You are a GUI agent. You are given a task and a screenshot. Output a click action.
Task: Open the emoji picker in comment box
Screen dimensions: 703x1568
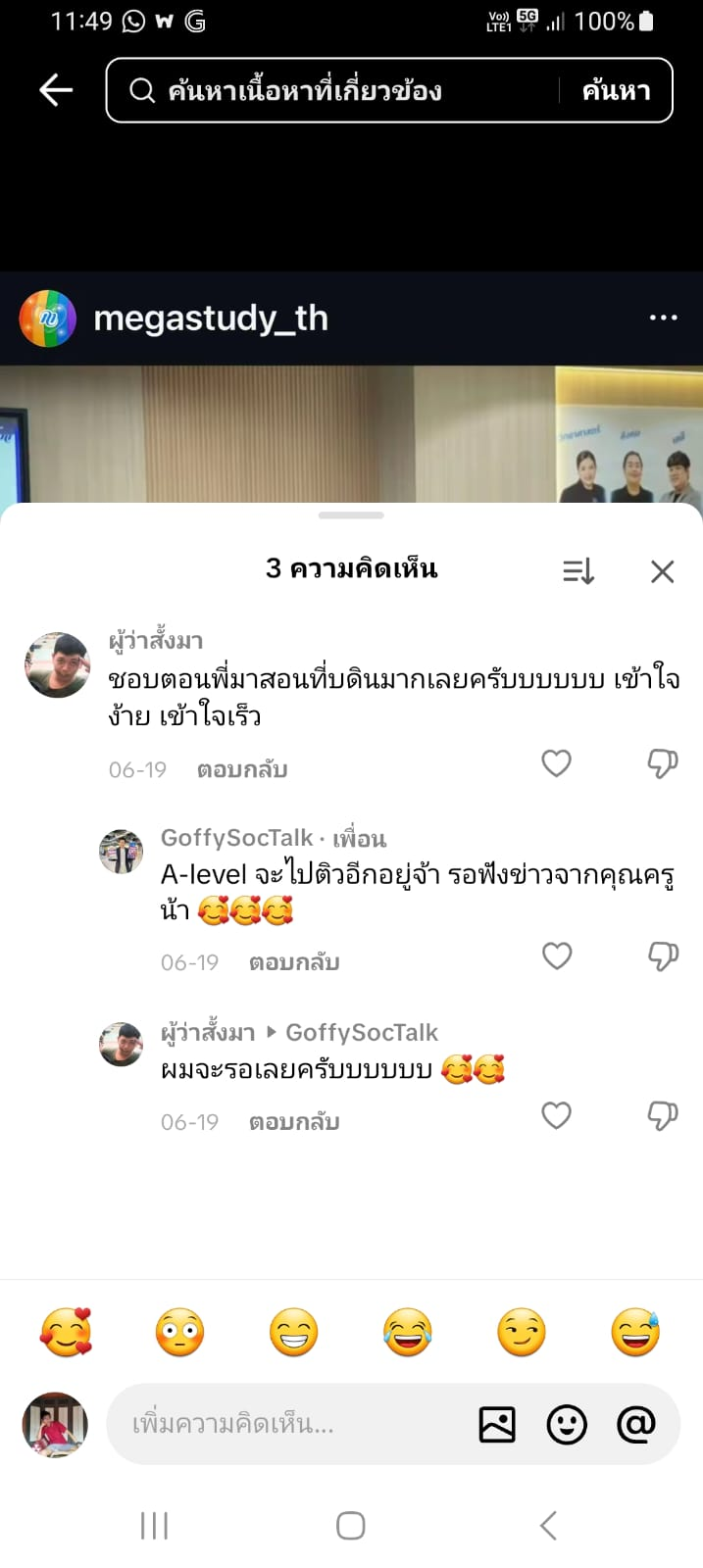[567, 1424]
